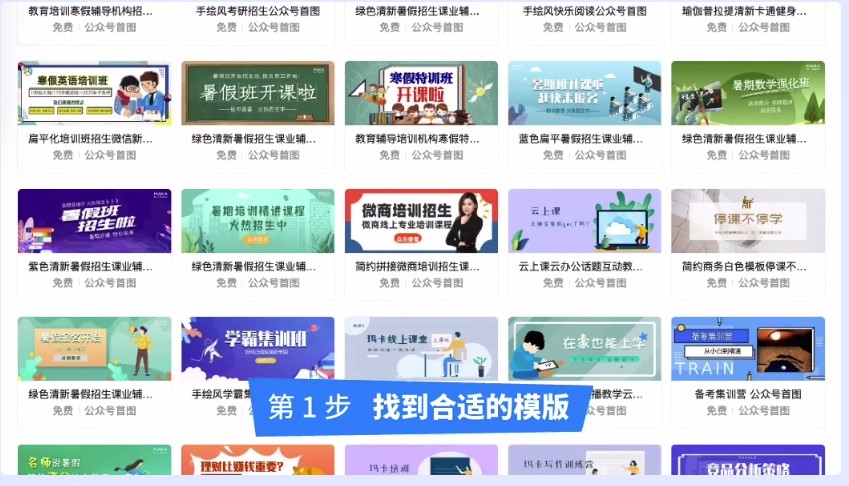Open the 寒假特训班开课啦 template
849x486 pixels.
tap(421, 93)
